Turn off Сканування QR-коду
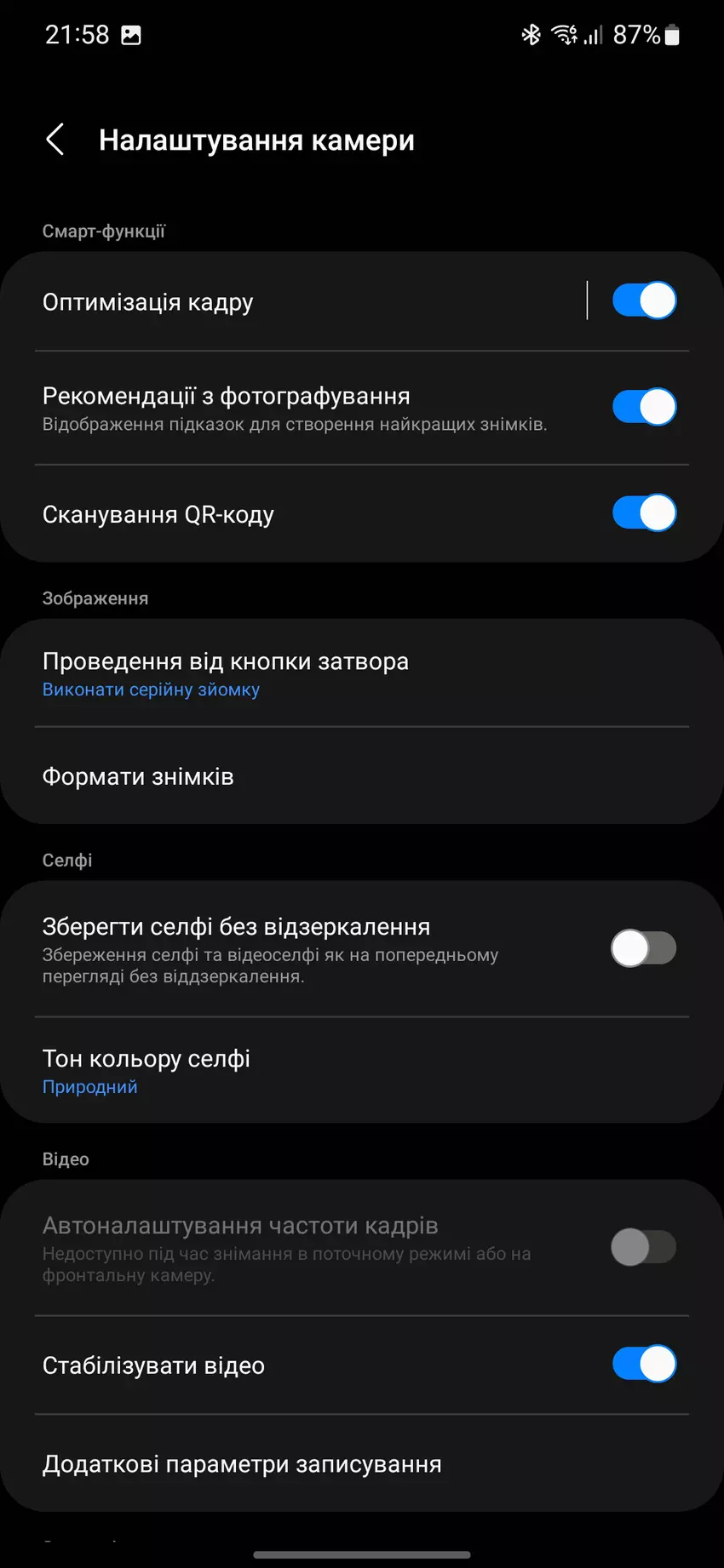Image resolution: width=724 pixels, height=1568 pixels. click(x=644, y=513)
